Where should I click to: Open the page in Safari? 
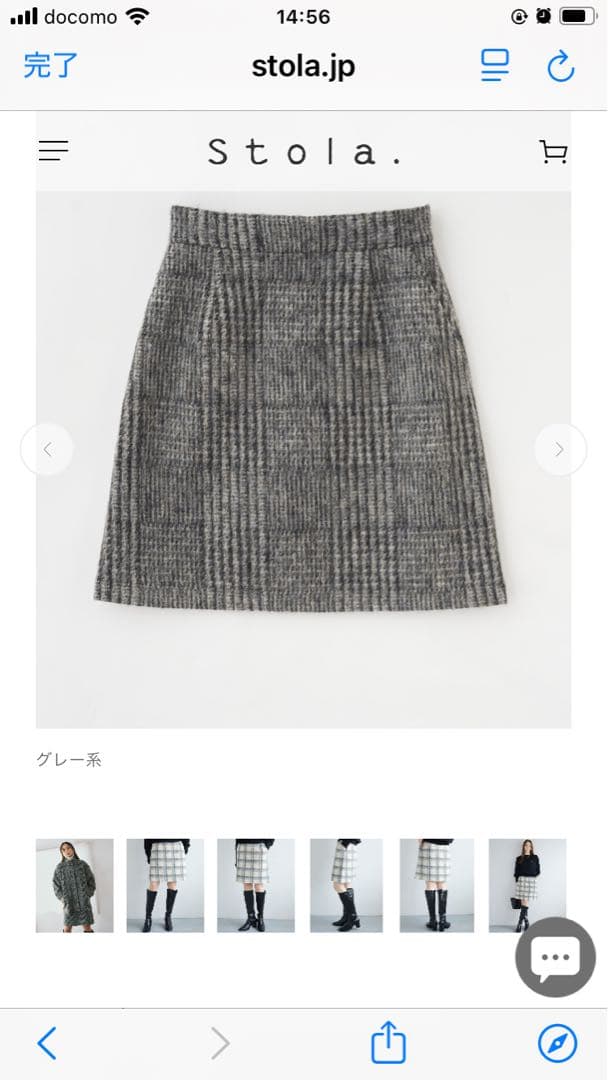[x=557, y=1043]
